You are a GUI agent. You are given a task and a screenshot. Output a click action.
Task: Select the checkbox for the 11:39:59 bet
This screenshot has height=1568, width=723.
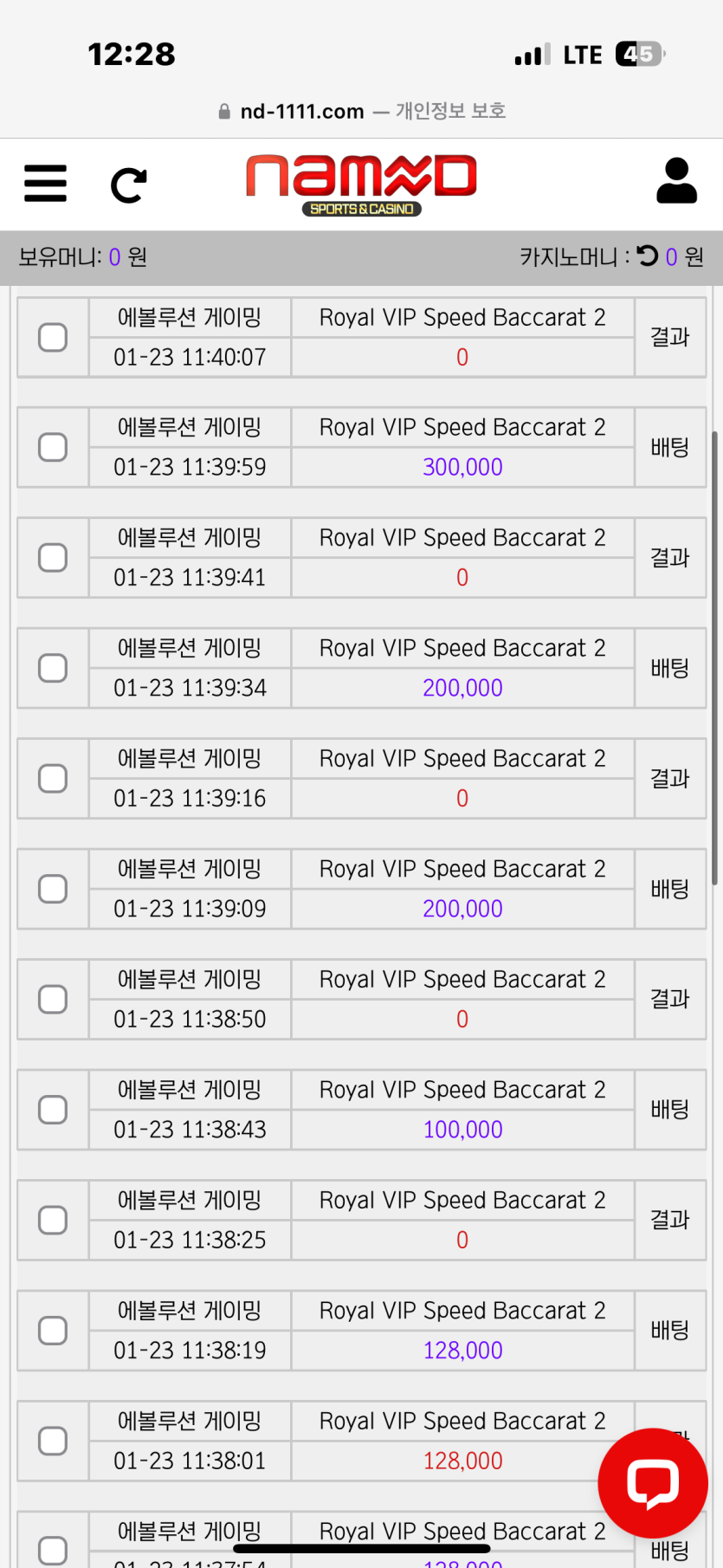coord(53,447)
